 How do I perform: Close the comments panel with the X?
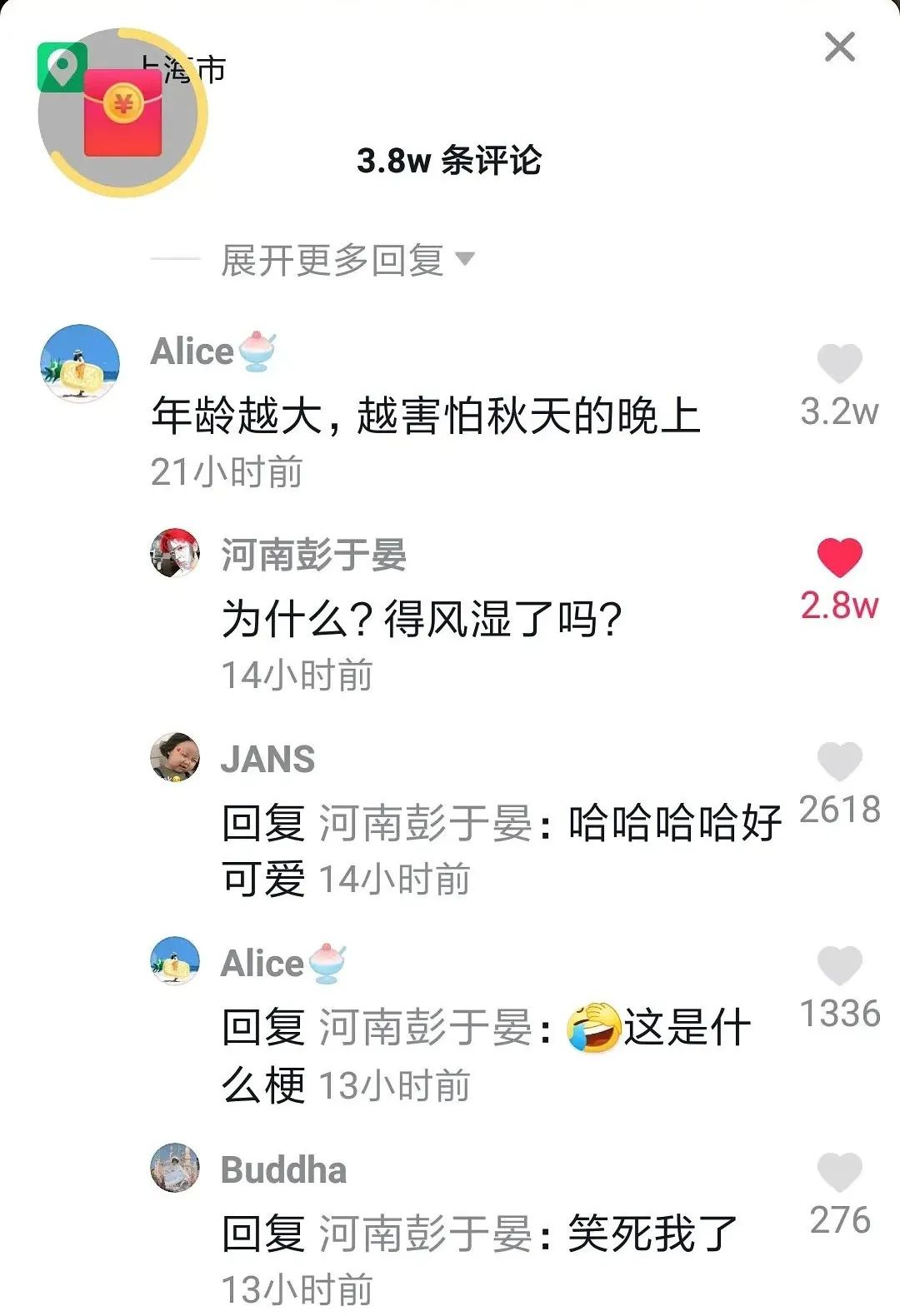(x=842, y=48)
